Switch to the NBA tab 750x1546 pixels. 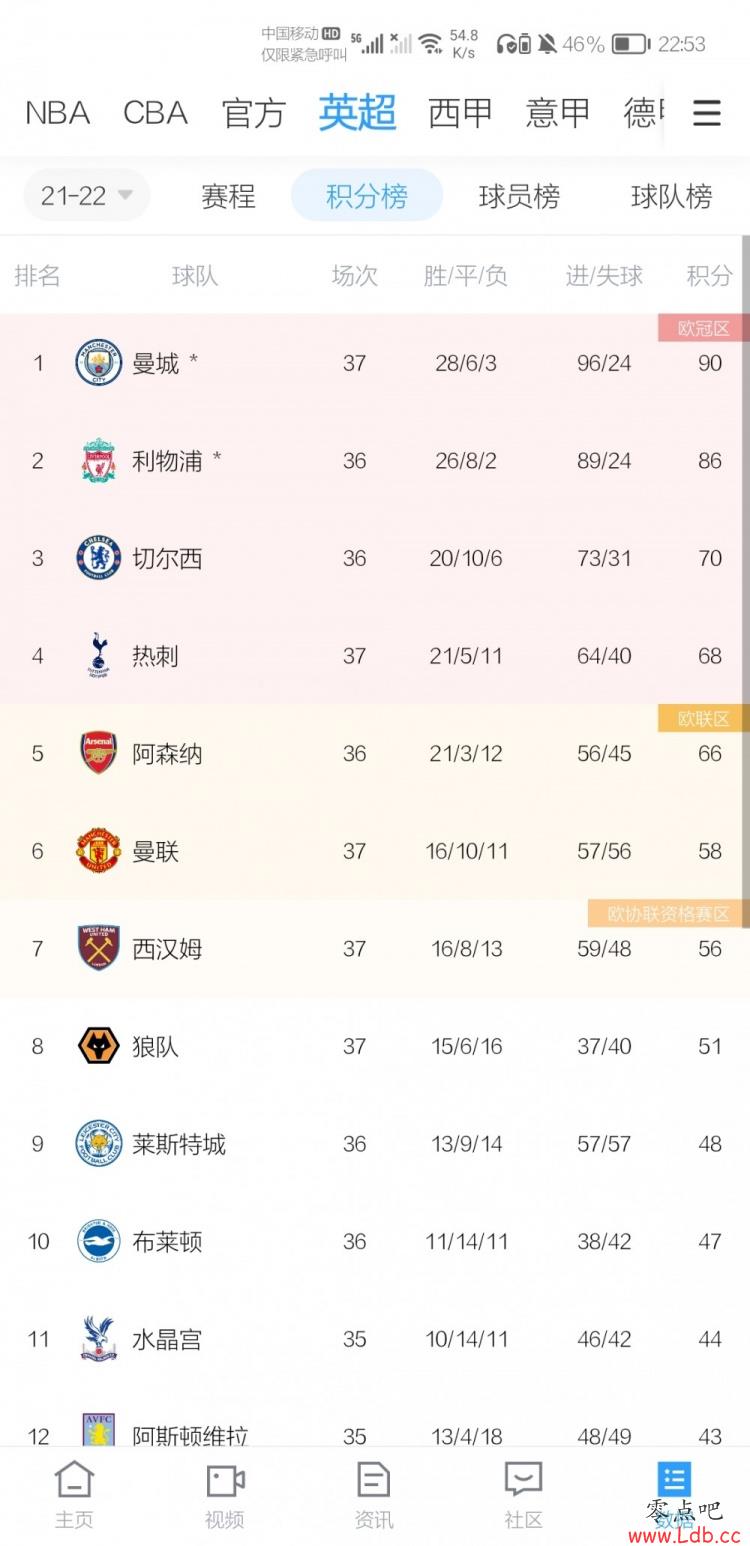pos(57,113)
